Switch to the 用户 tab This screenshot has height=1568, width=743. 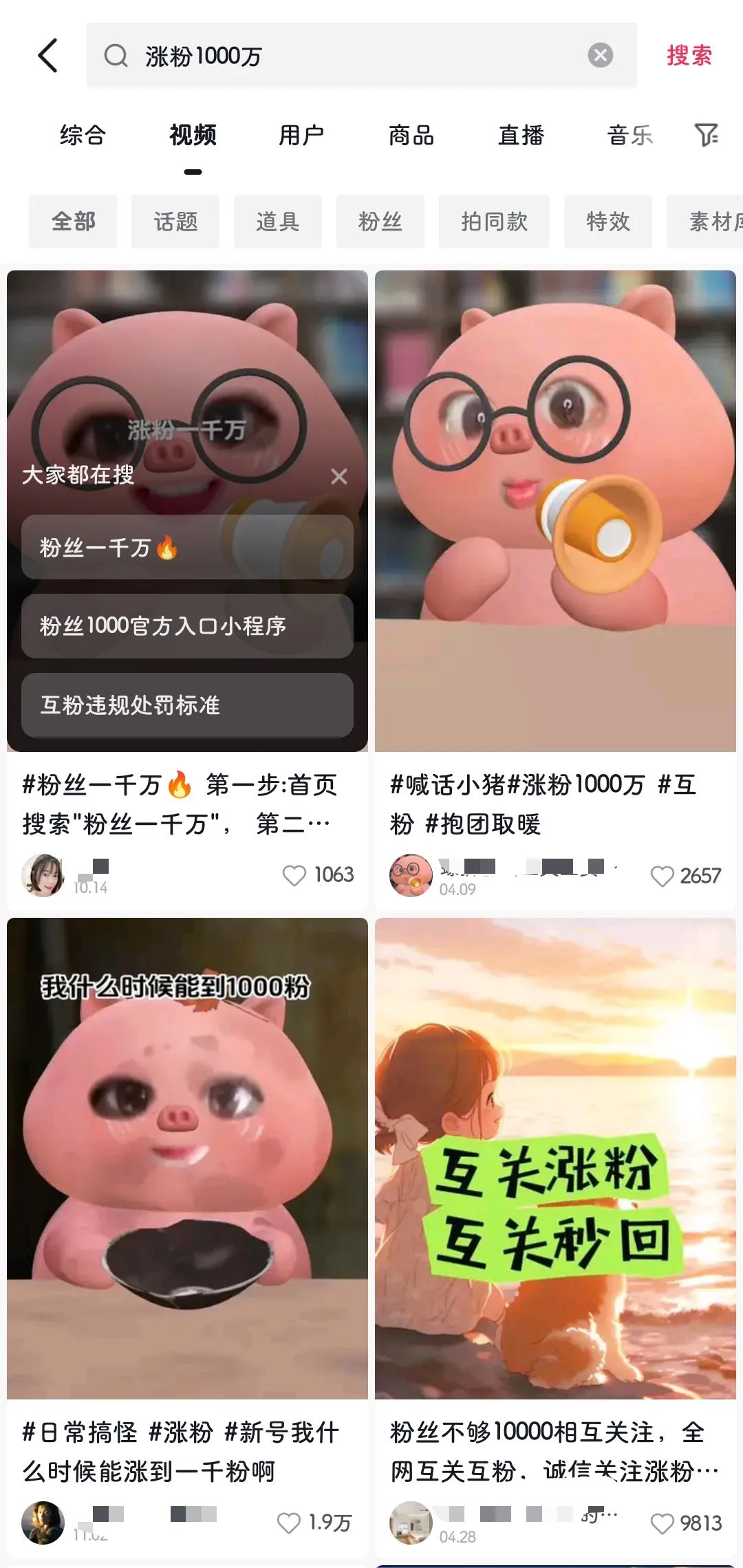pos(301,135)
